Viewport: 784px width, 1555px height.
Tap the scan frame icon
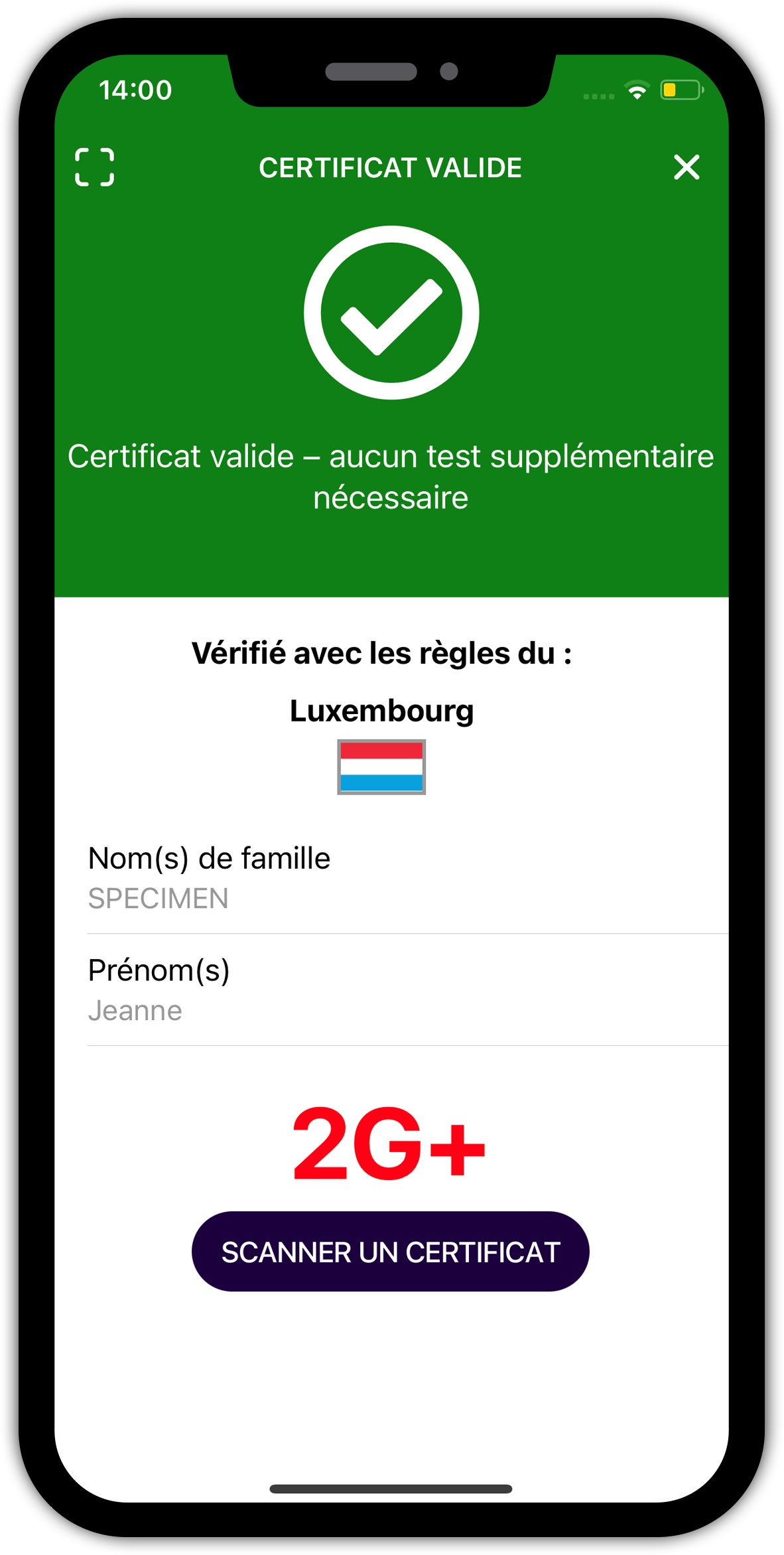click(x=94, y=167)
